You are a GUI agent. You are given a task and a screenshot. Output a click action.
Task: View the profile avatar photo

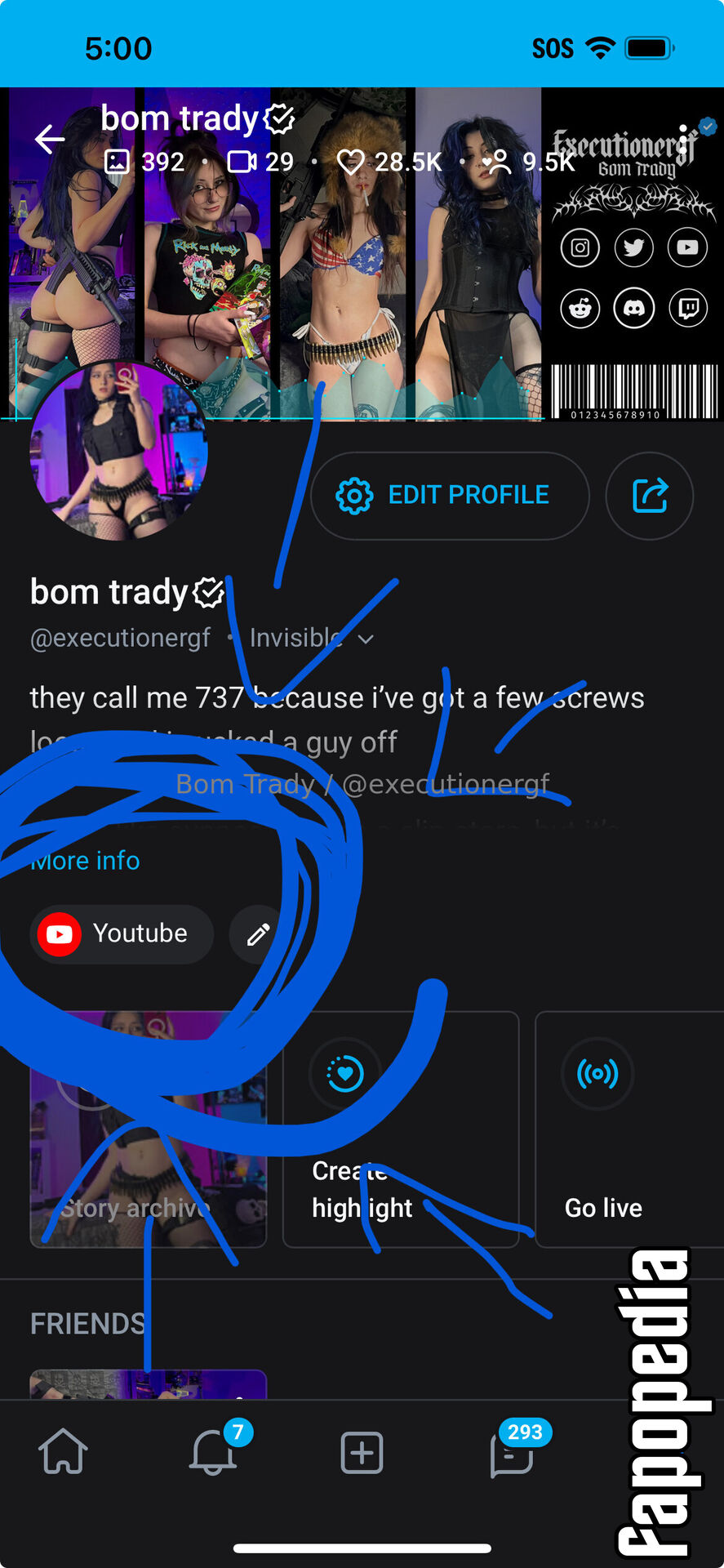119,451
